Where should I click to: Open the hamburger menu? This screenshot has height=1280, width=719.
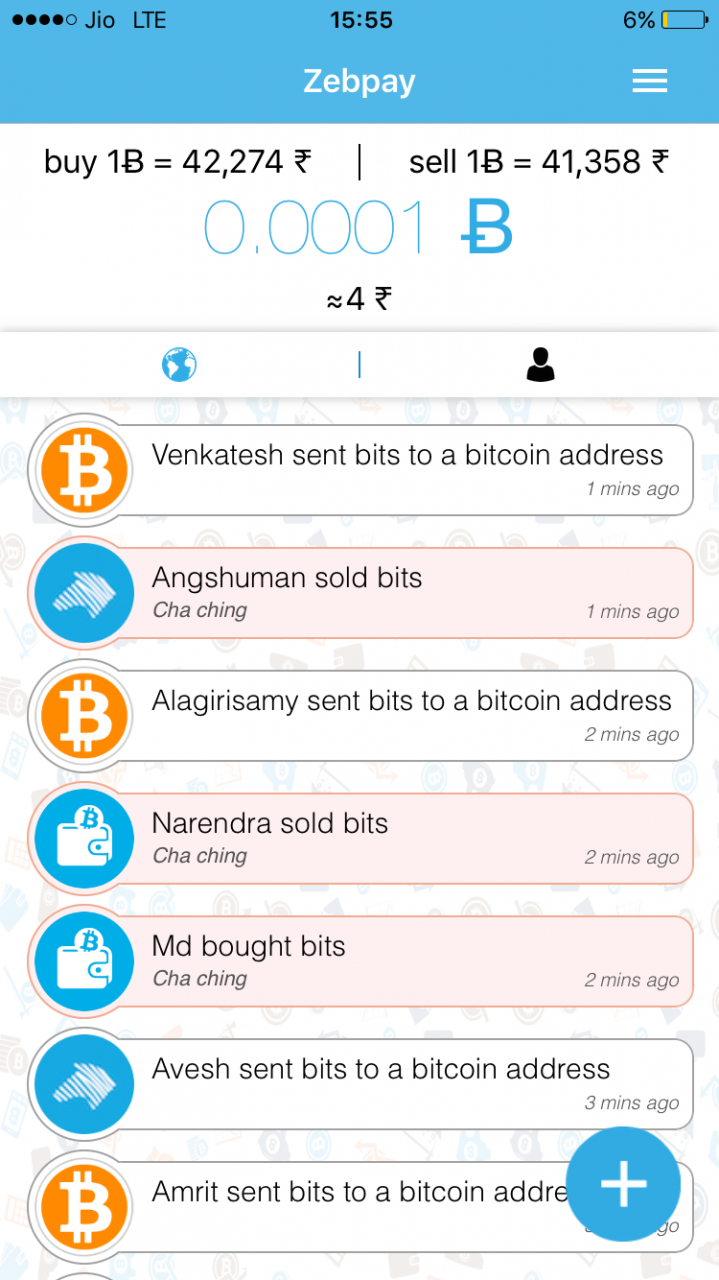click(649, 82)
